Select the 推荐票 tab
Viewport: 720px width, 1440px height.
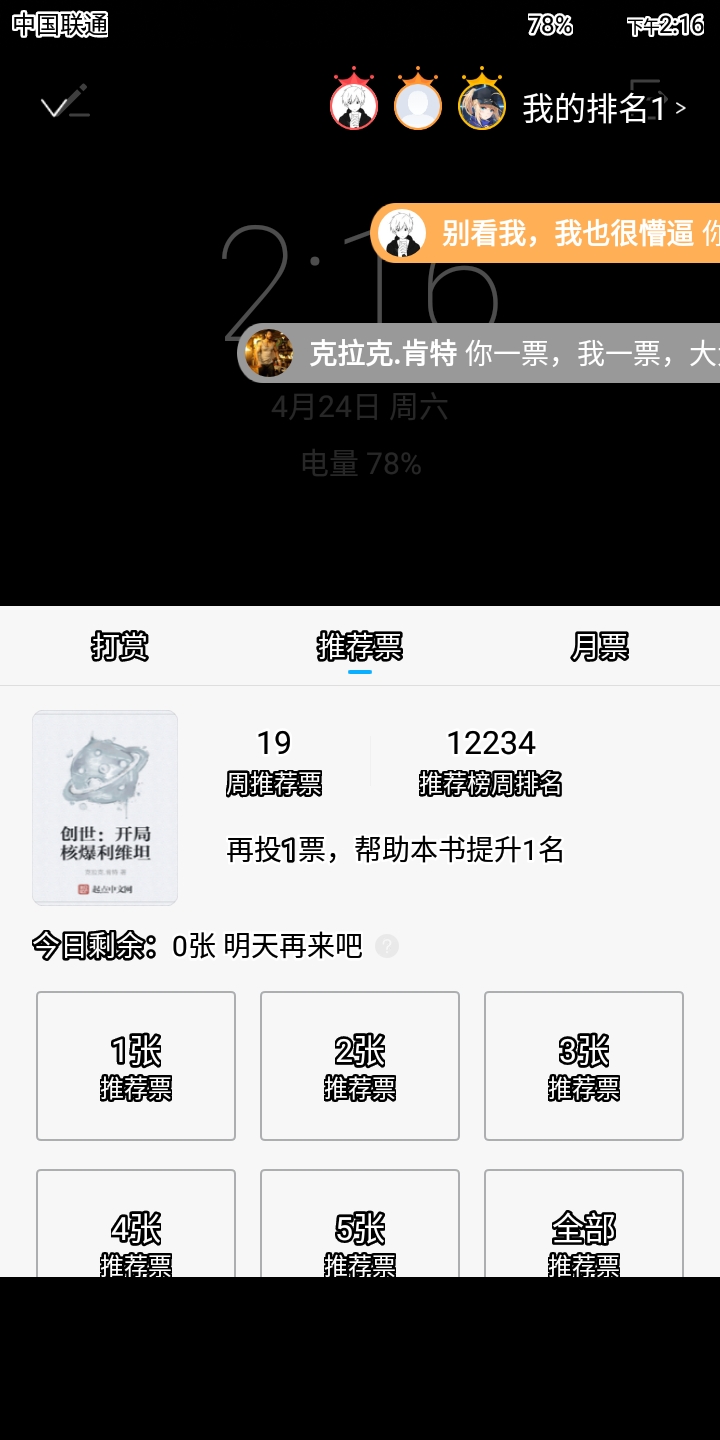[360, 646]
